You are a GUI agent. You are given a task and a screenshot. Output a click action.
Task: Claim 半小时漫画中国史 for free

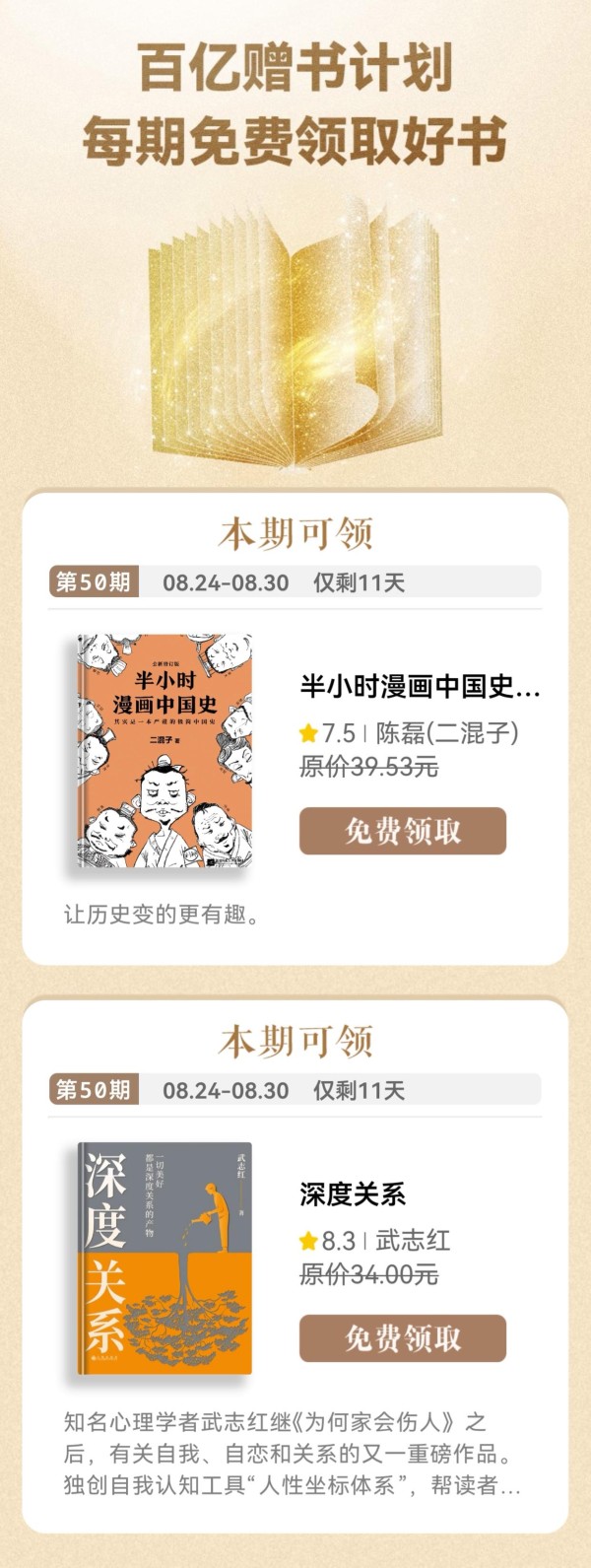[402, 831]
